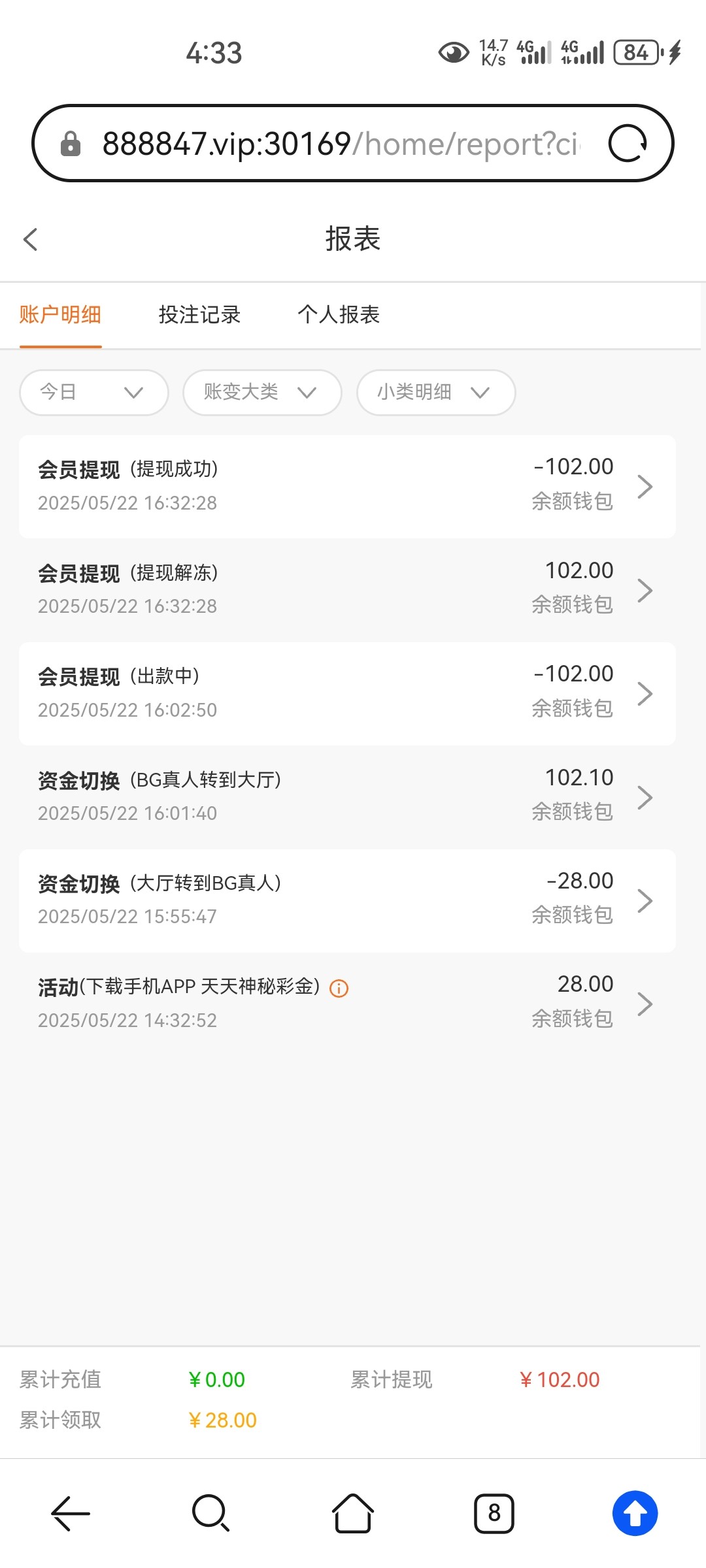Screen dimensions: 706x1568
Task: Open the 下载手机APP 天天神秘彩金 activity record
Action: [347, 1004]
